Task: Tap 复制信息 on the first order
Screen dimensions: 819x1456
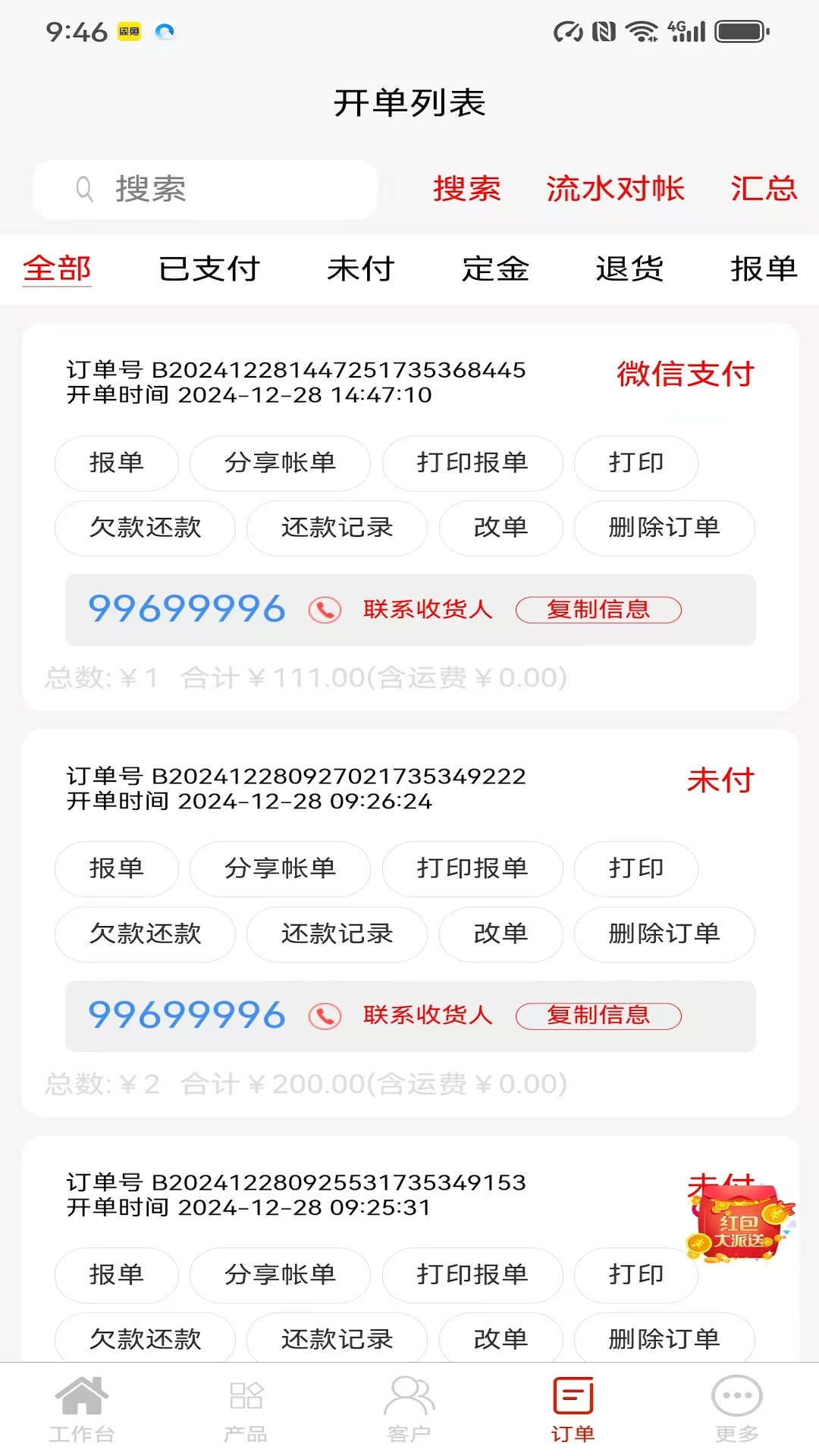Action: [598, 609]
